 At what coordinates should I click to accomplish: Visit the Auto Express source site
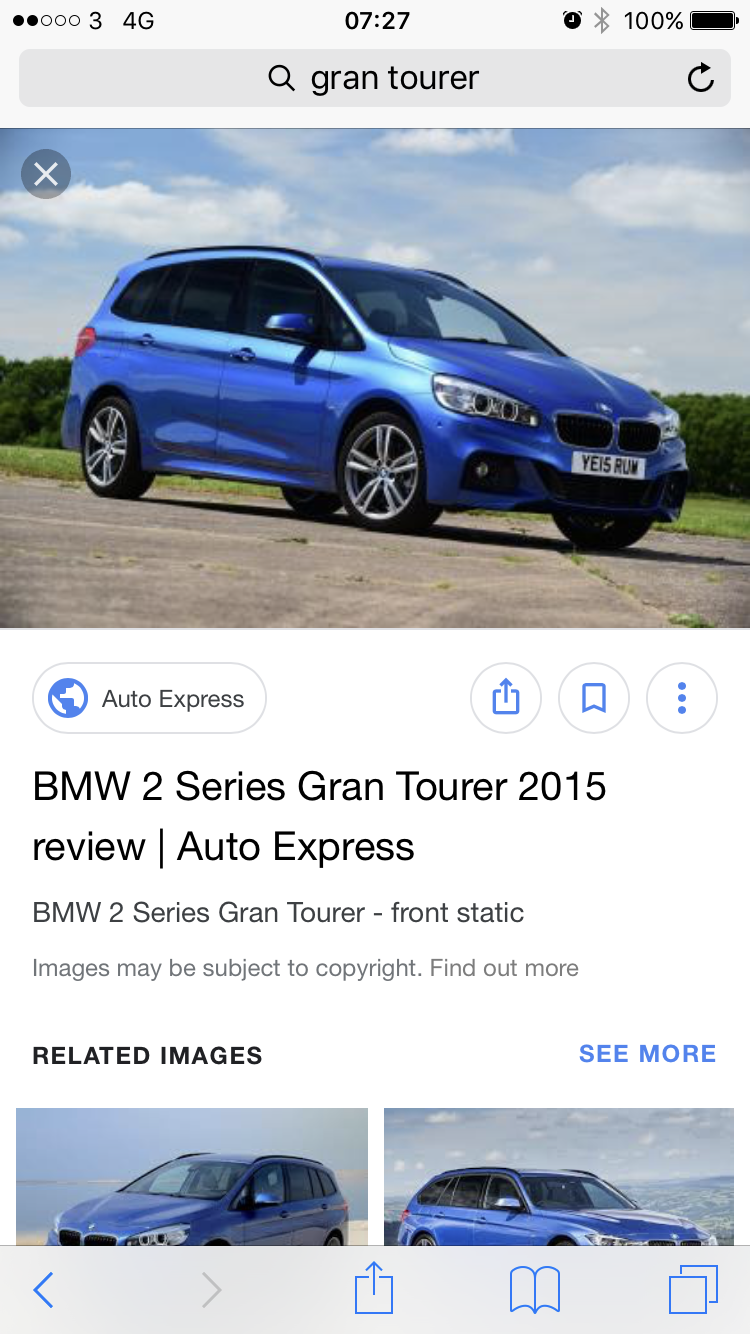150,698
